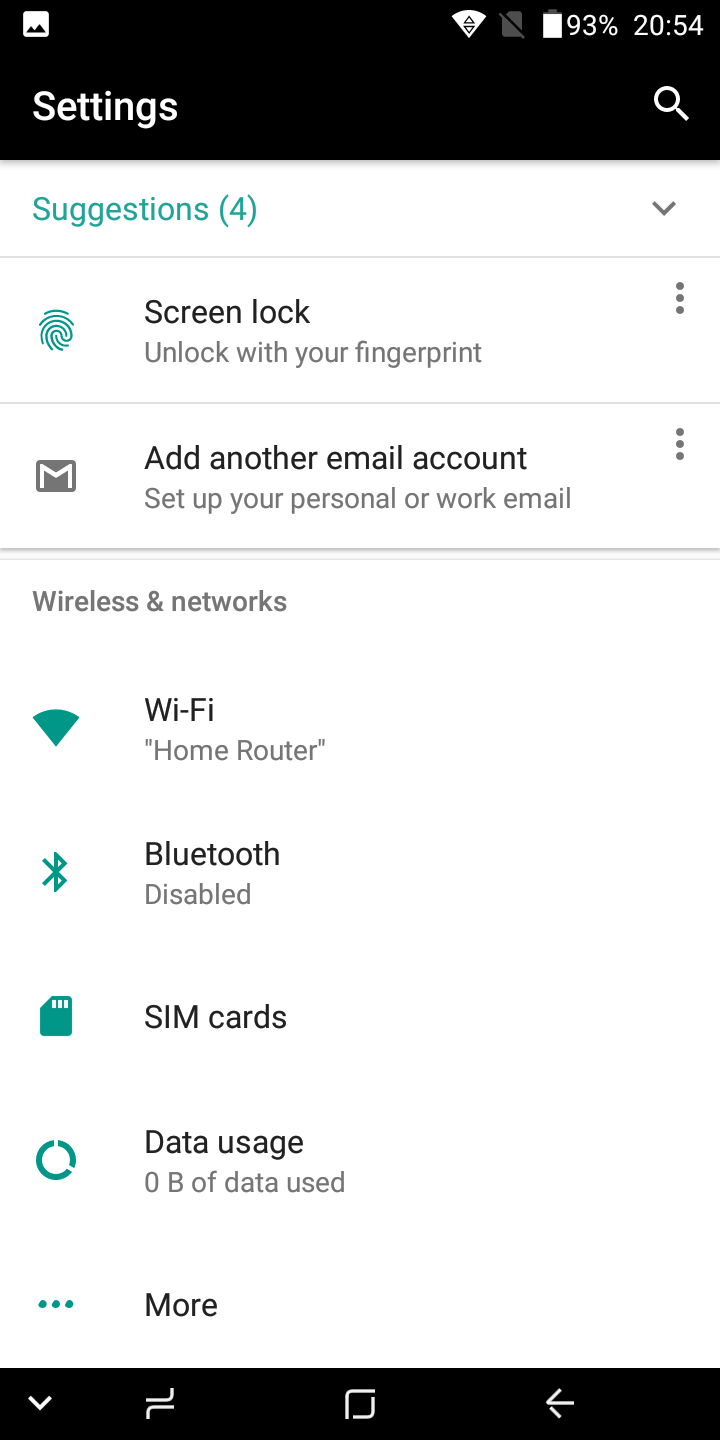Open overflow menu for email account suggestion
This screenshot has width=720, height=1440.
pyautogui.click(x=680, y=444)
